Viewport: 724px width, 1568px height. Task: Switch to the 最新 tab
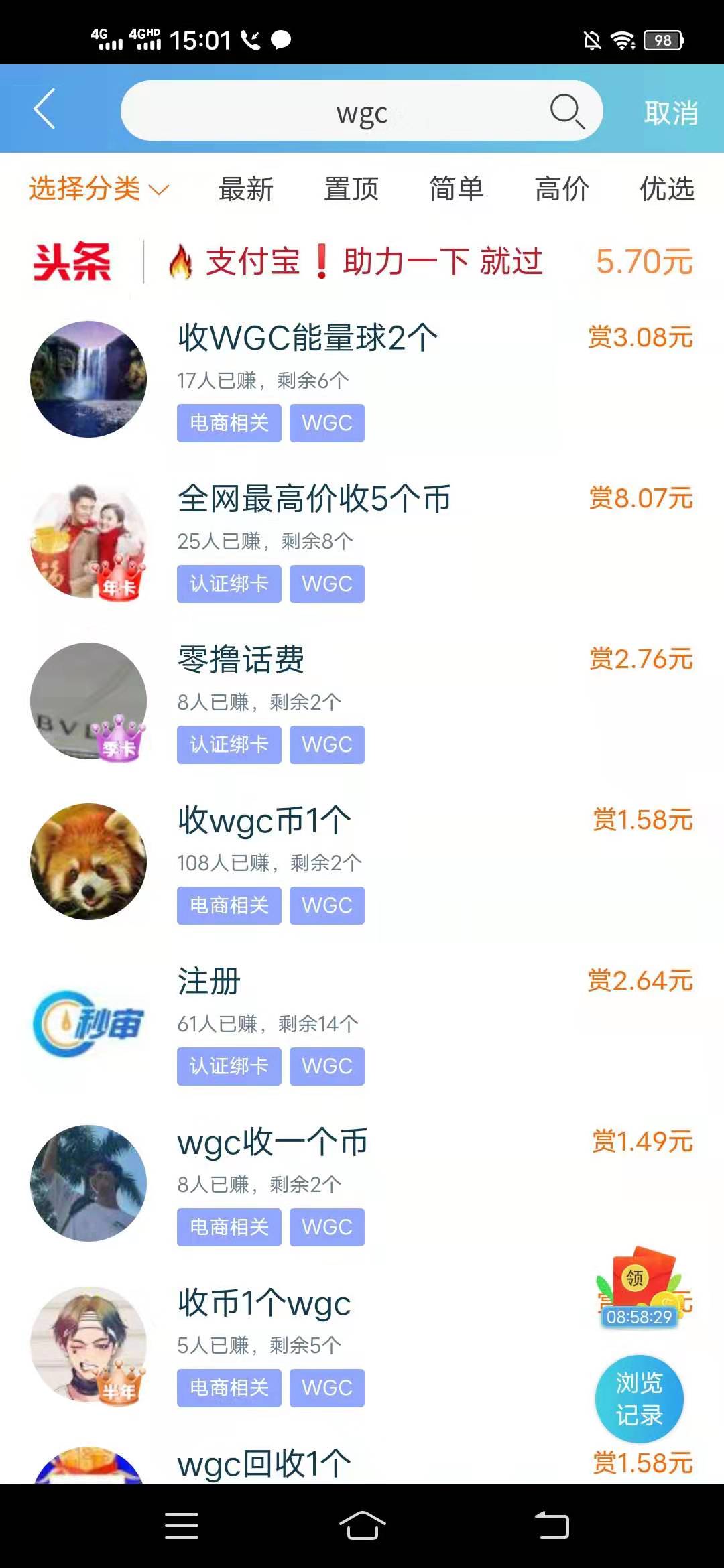[x=246, y=189]
